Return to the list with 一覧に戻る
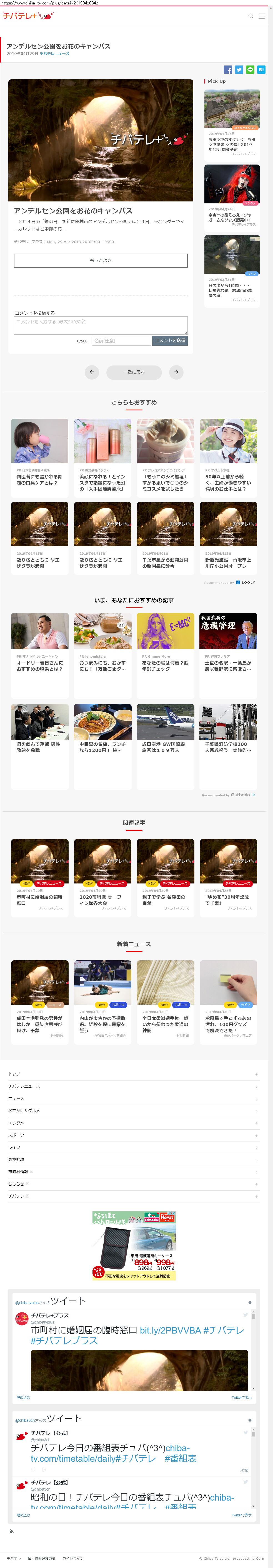273x1568 pixels. point(134,372)
